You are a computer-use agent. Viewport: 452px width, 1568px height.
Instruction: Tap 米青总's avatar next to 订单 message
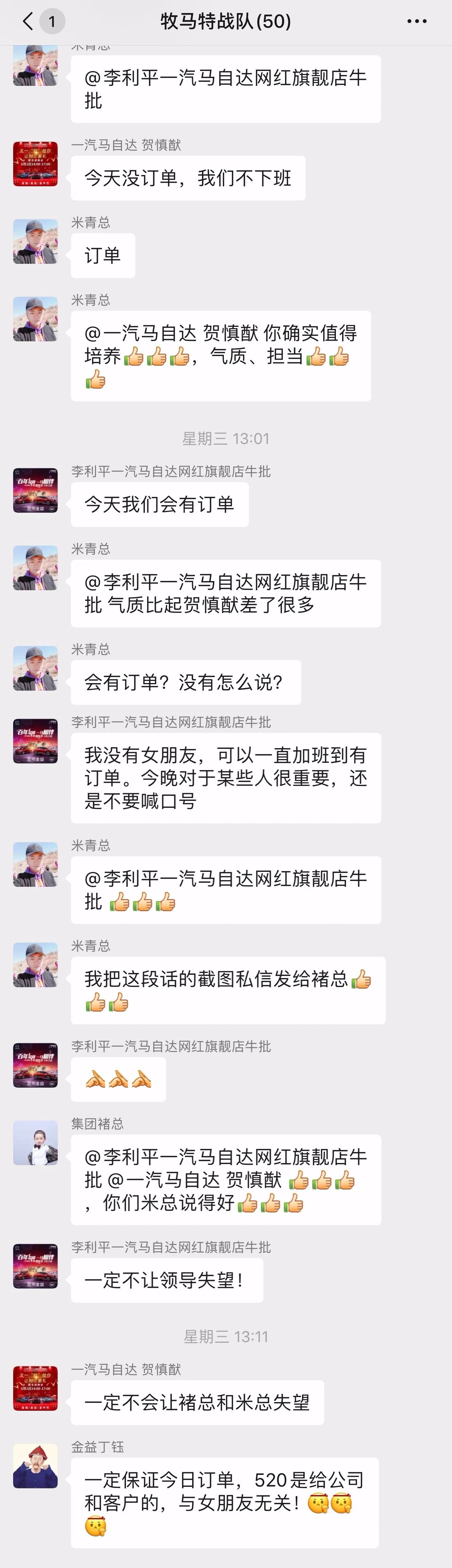pyautogui.click(x=35, y=242)
